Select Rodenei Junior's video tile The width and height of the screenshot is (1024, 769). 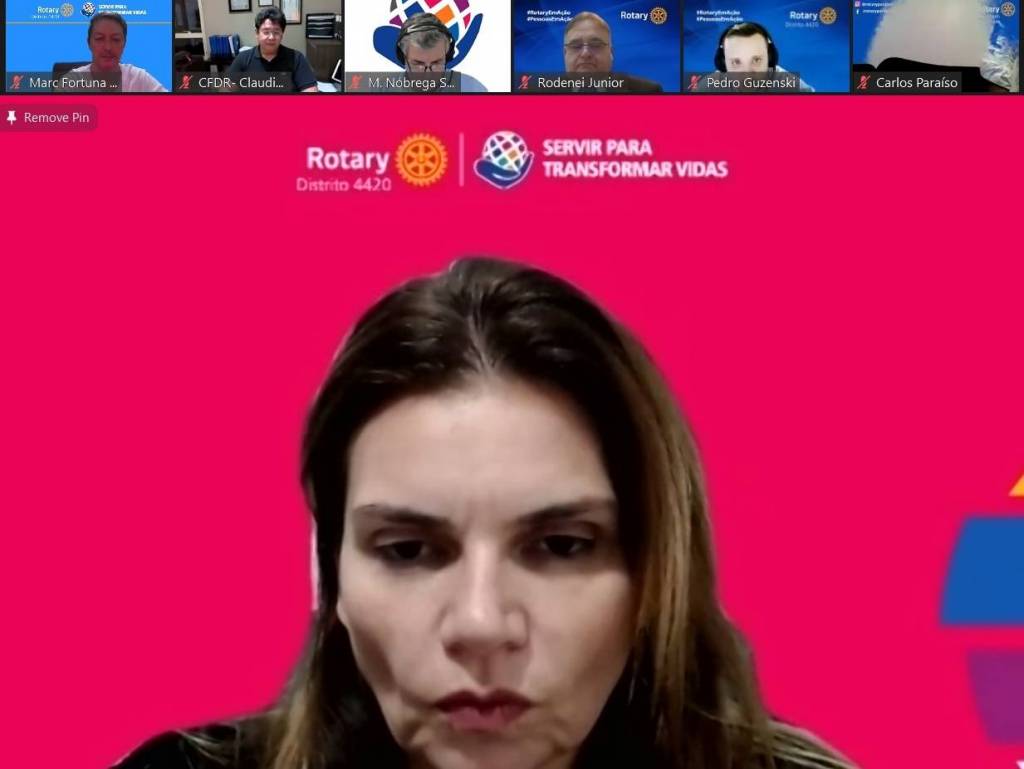coord(597,46)
